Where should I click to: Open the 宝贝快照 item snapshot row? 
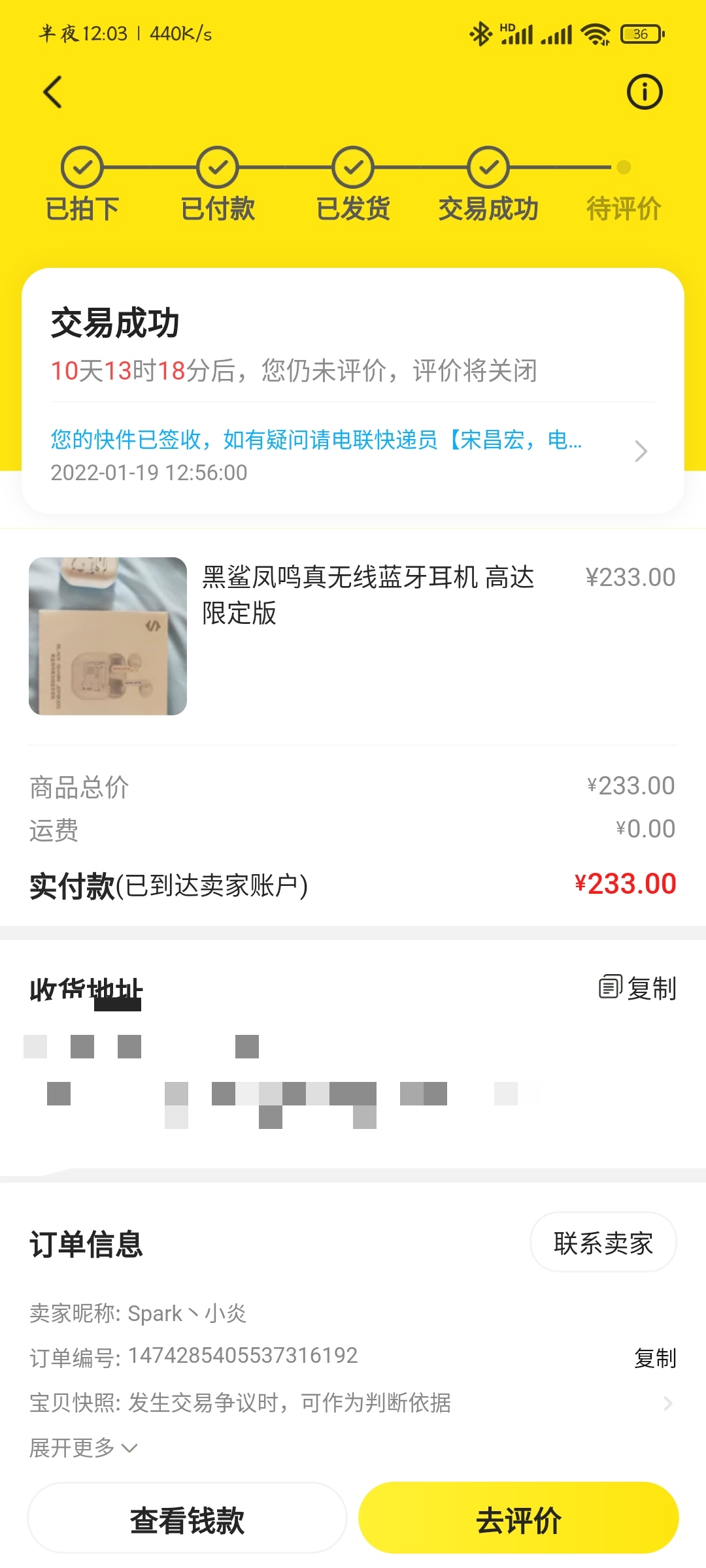point(353,1403)
